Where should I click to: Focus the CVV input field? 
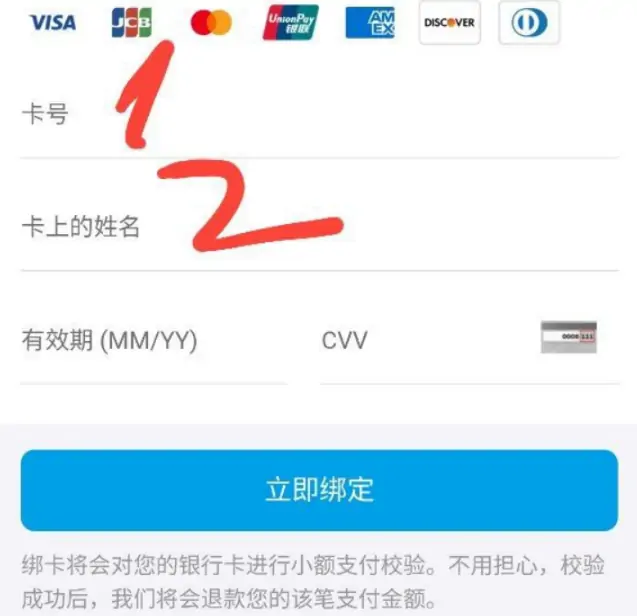point(420,341)
